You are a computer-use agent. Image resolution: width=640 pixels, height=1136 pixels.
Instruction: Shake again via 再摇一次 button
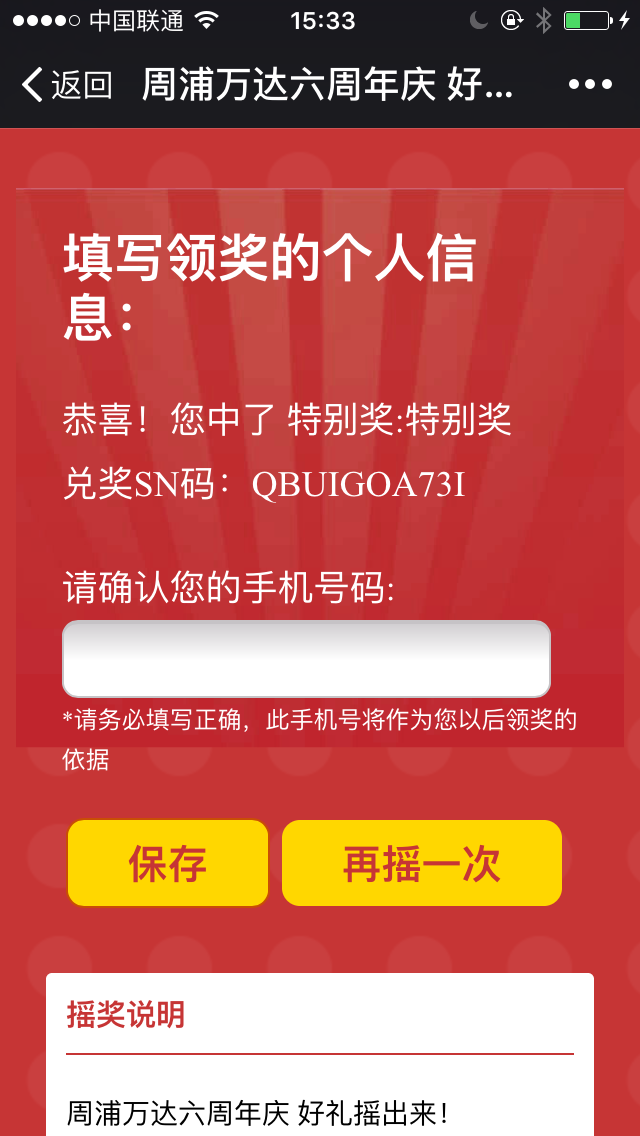point(421,863)
